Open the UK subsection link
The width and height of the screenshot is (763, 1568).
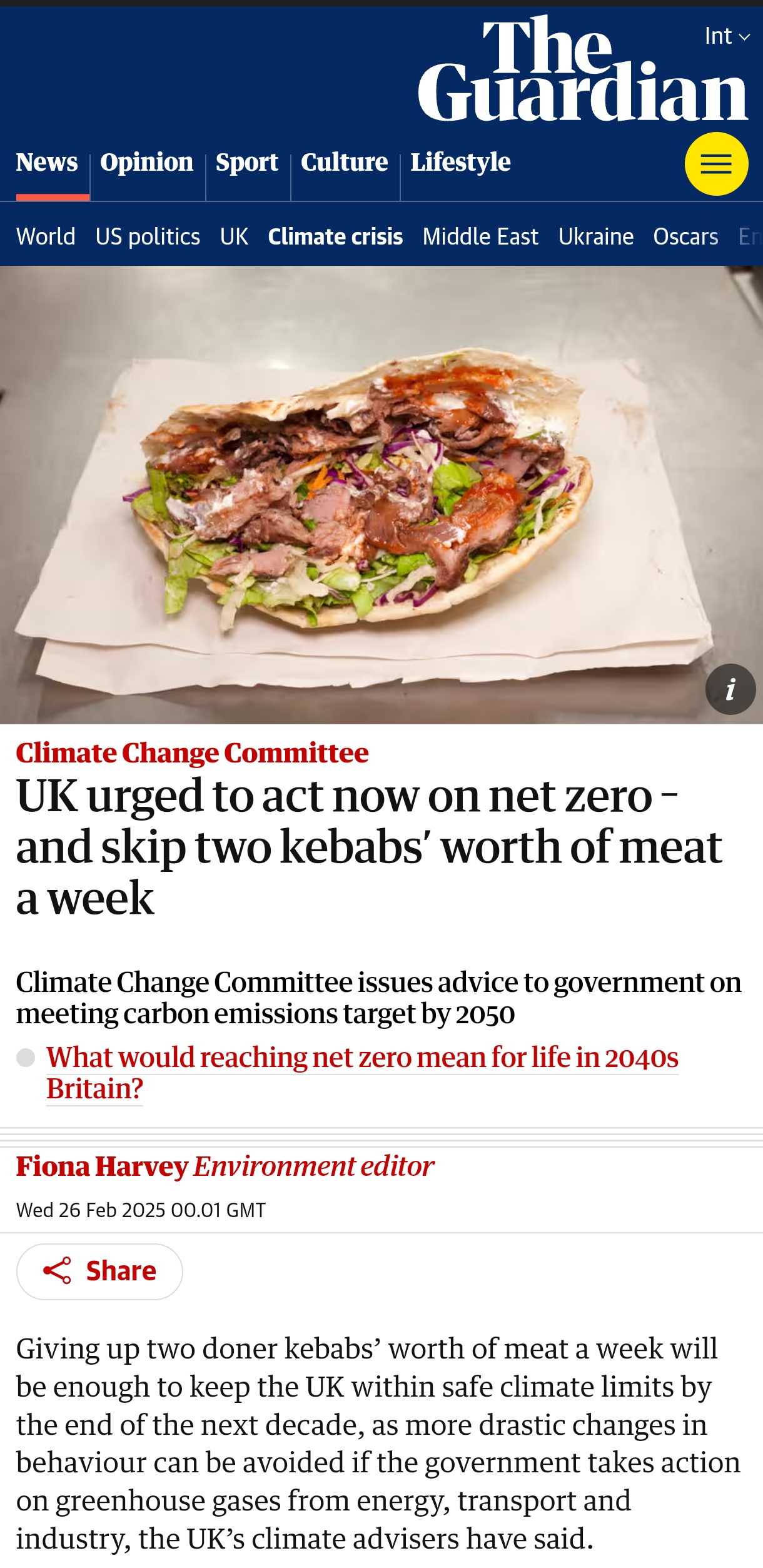click(x=234, y=236)
